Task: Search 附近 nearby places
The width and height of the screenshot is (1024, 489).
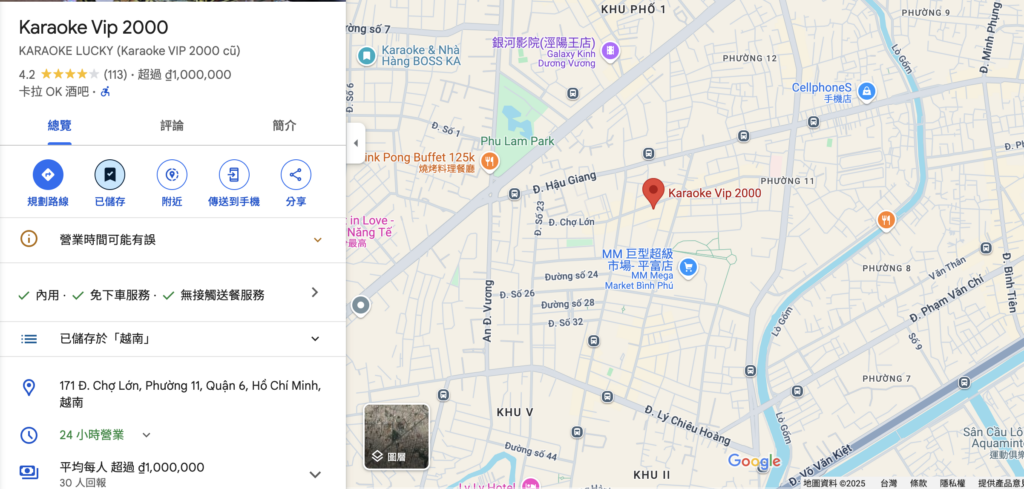Action: (172, 175)
